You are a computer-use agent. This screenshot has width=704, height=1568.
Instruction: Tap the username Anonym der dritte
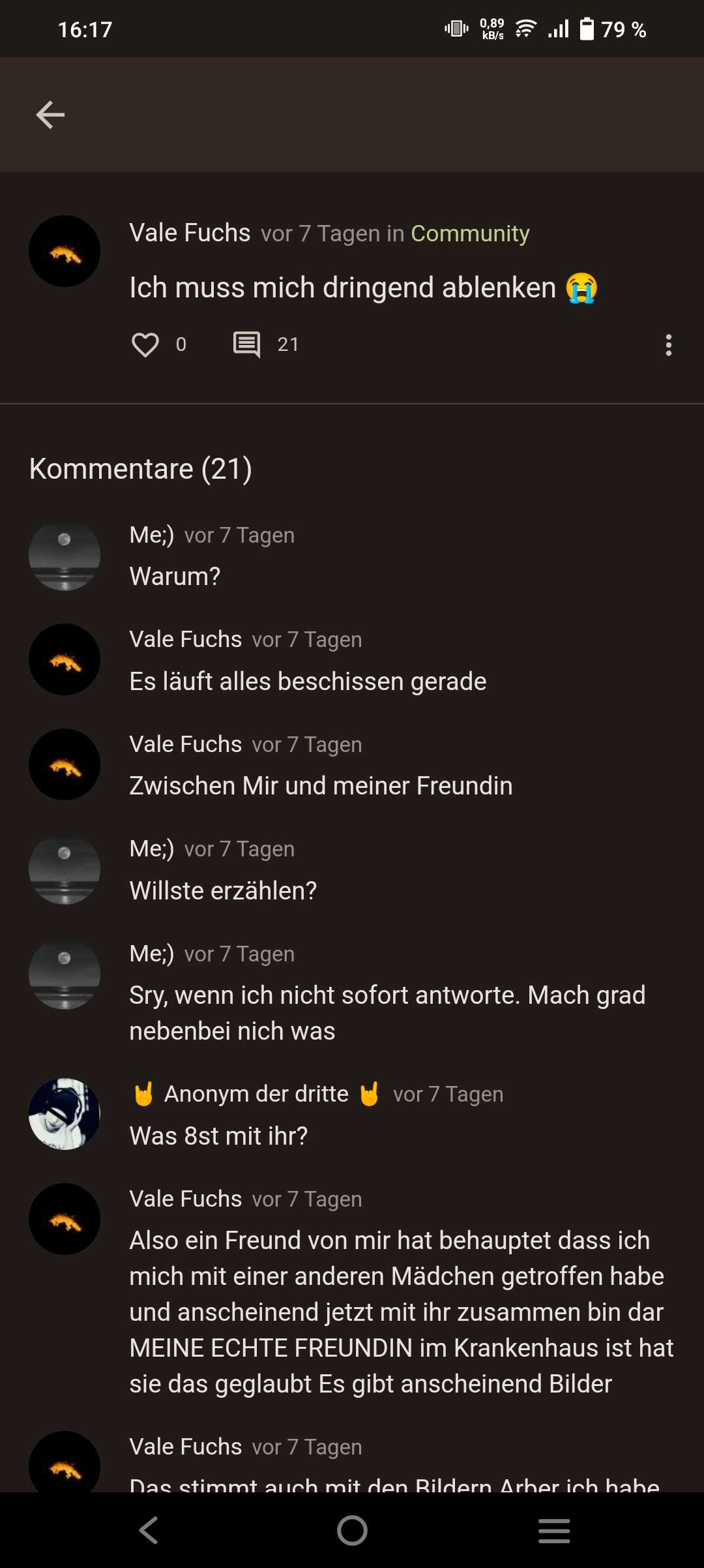coord(256,1094)
